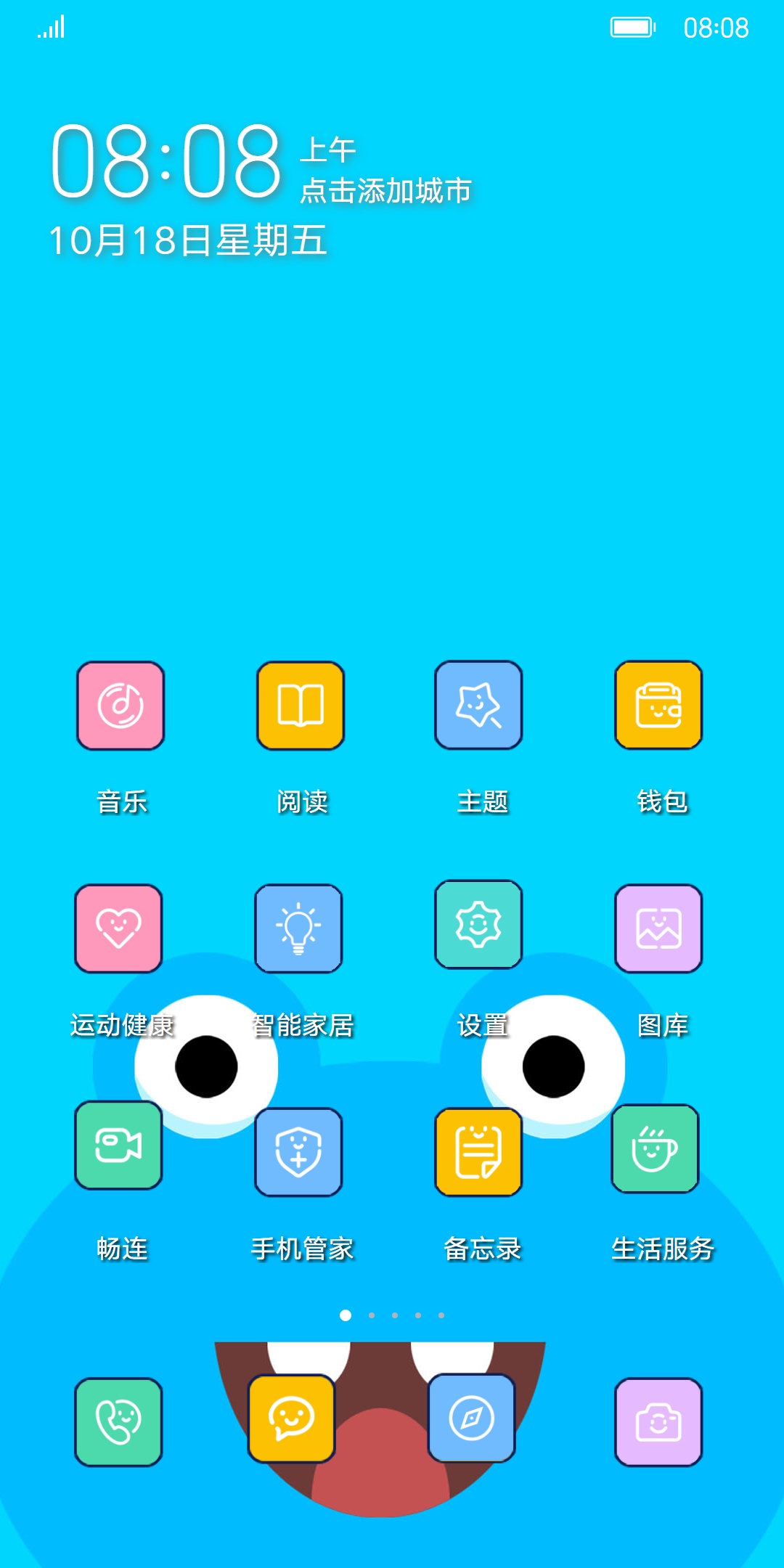Launch the 阅读 reading app
Image resolution: width=784 pixels, height=1568 pixels.
pos(301,705)
